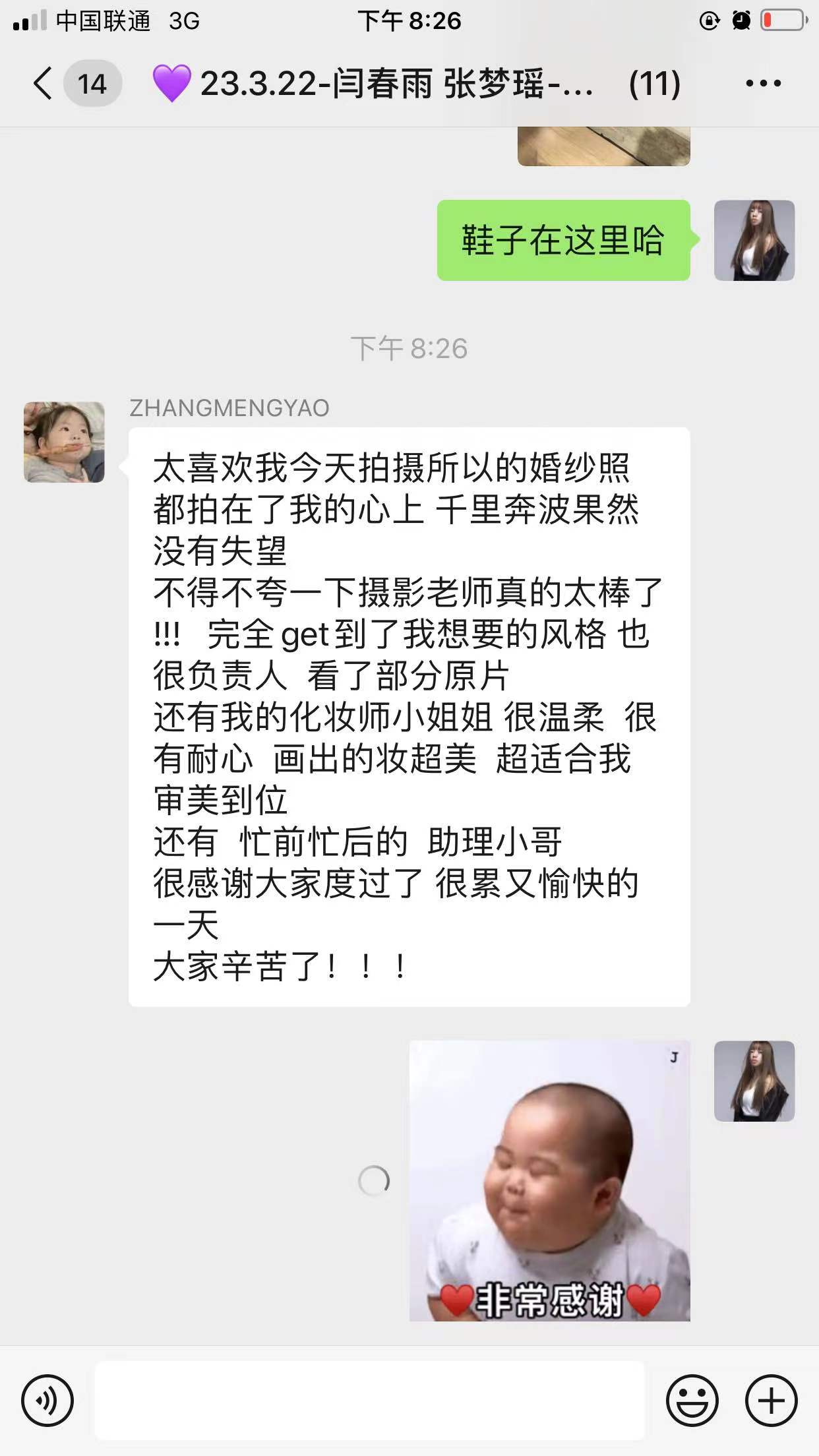Open the partially visible photo message
This screenshot has height=1456, width=819.
coord(603,146)
